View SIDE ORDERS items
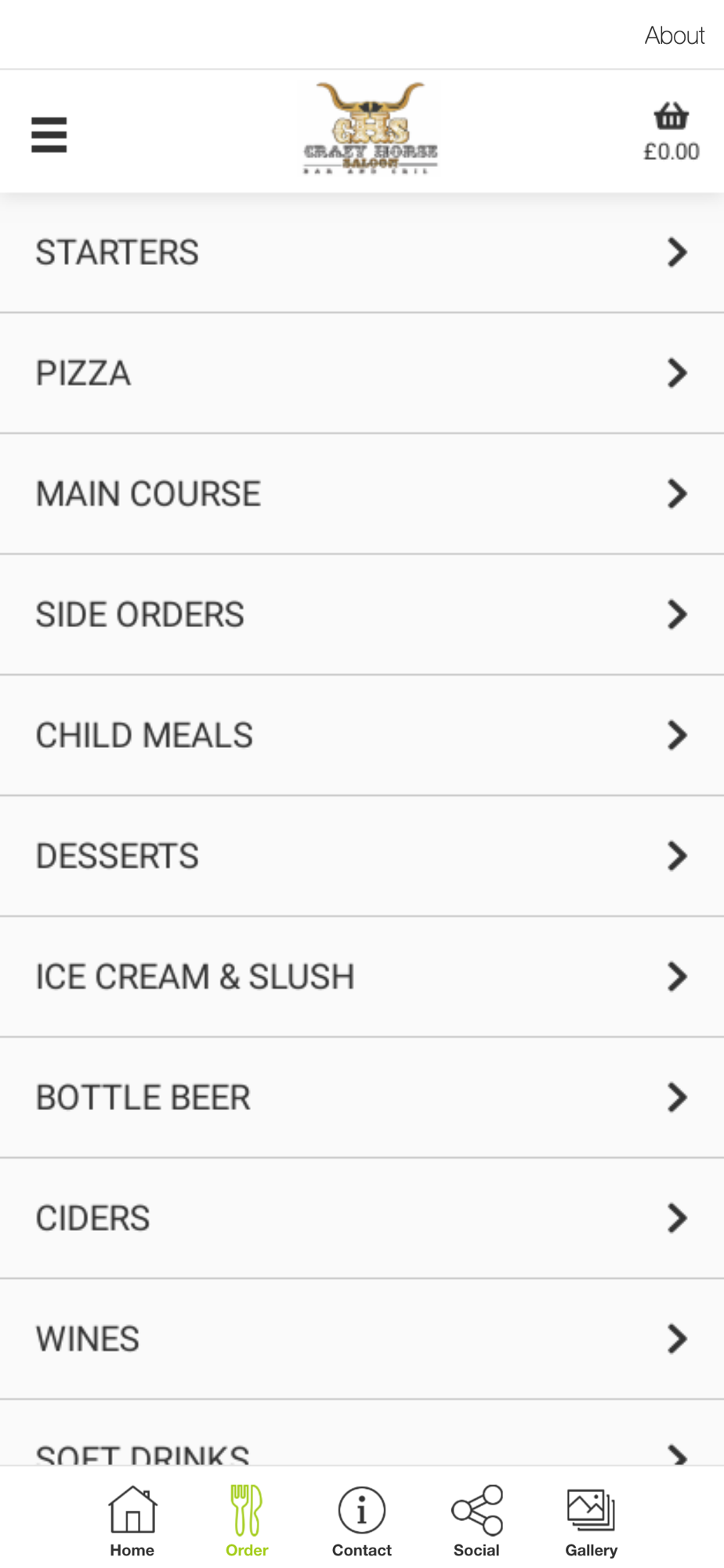 click(362, 615)
